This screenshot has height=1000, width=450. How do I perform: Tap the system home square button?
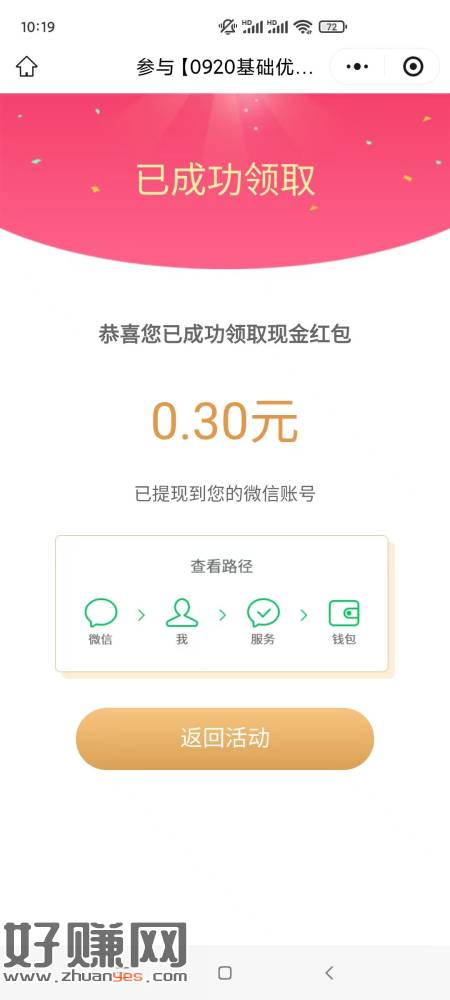point(224,973)
